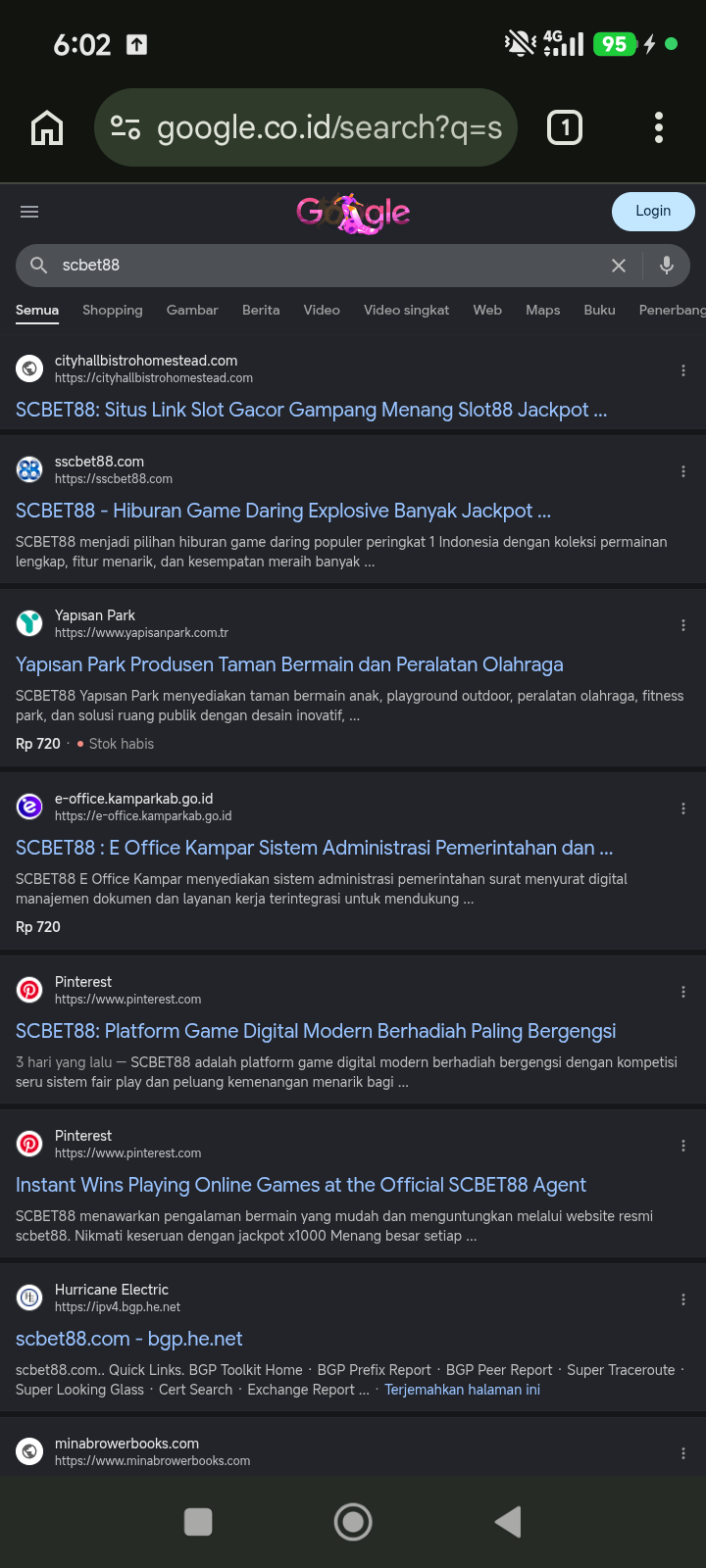This screenshot has height=1568, width=706.
Task: Open more options for sscbet88.com result
Action: [683, 471]
